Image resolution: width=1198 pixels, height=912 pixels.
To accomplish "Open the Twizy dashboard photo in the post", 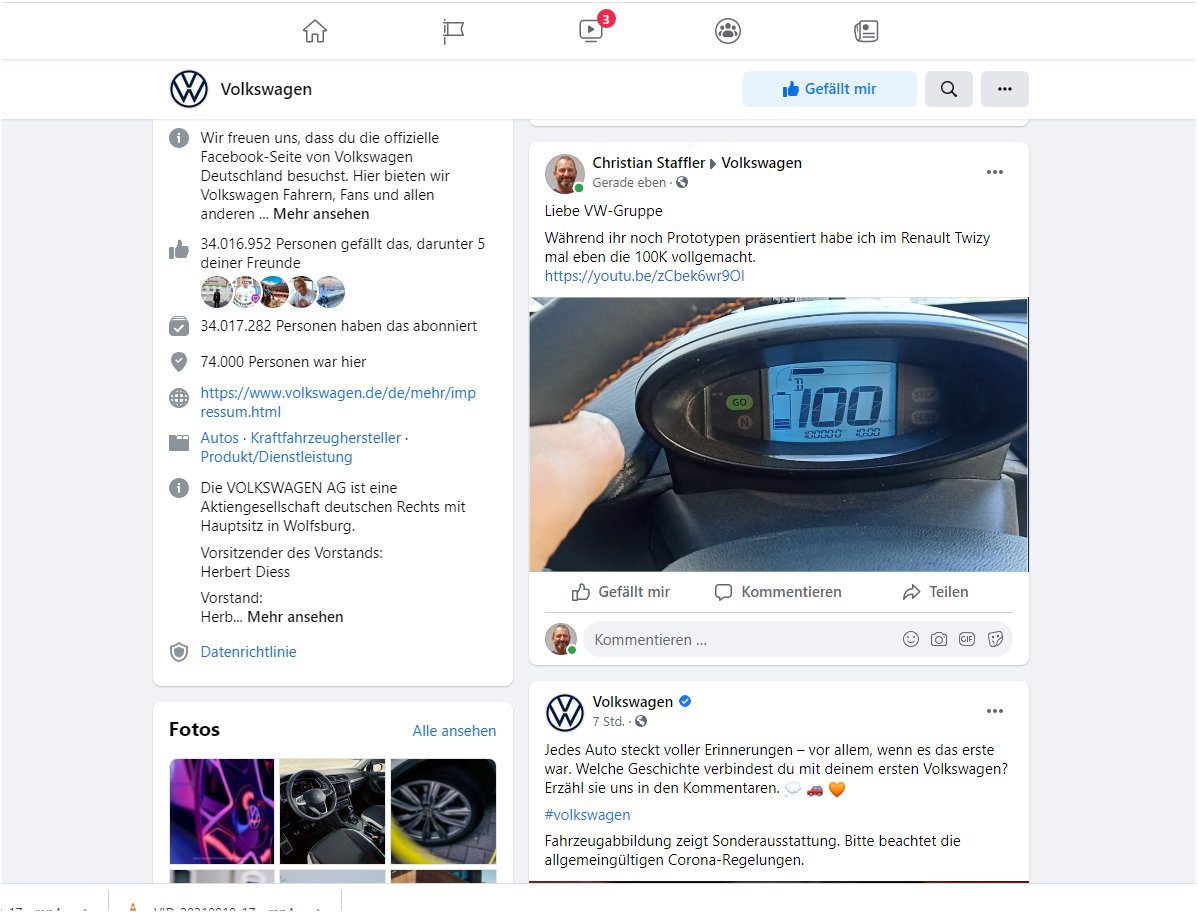I will click(x=778, y=434).
